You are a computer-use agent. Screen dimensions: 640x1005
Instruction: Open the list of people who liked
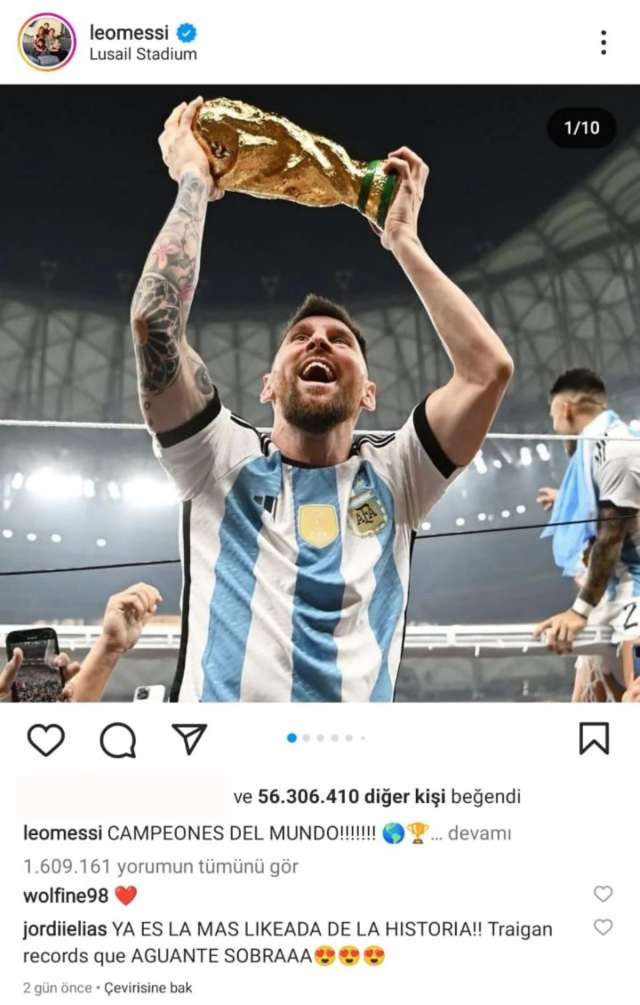(x=390, y=797)
